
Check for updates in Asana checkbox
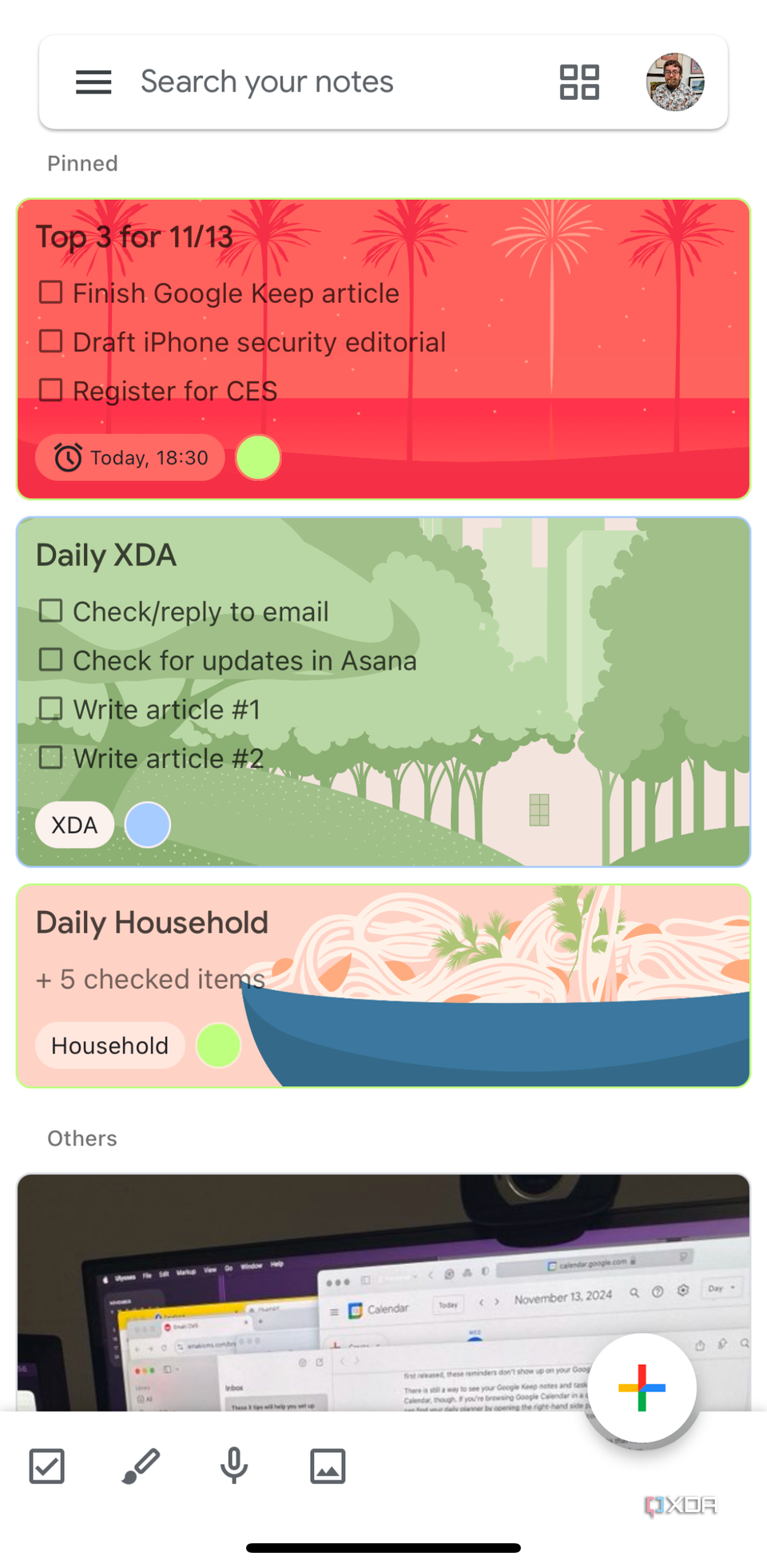tap(50, 659)
